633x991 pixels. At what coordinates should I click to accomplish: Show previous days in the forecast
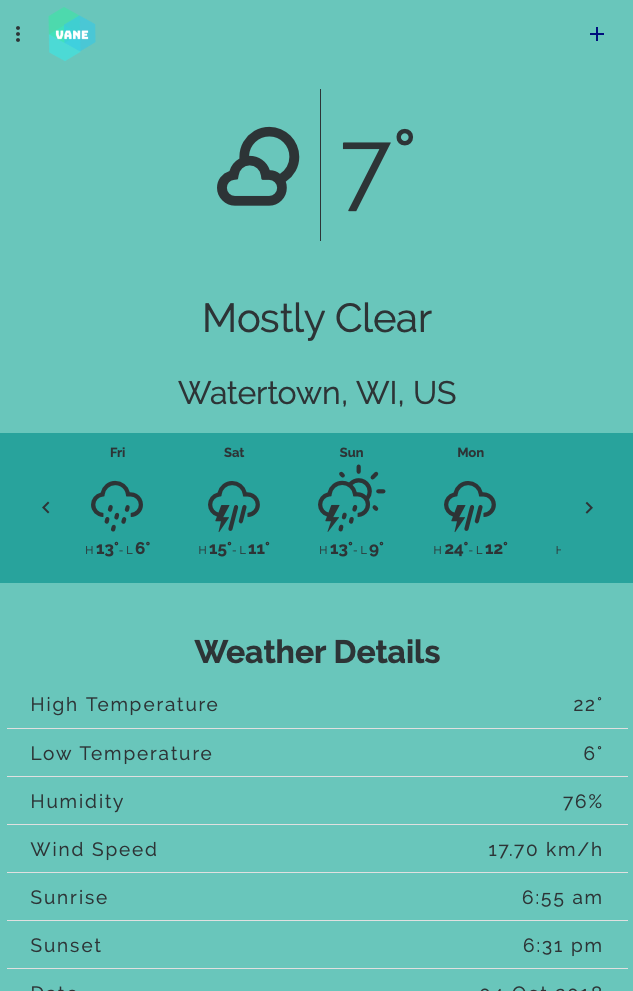click(46, 508)
